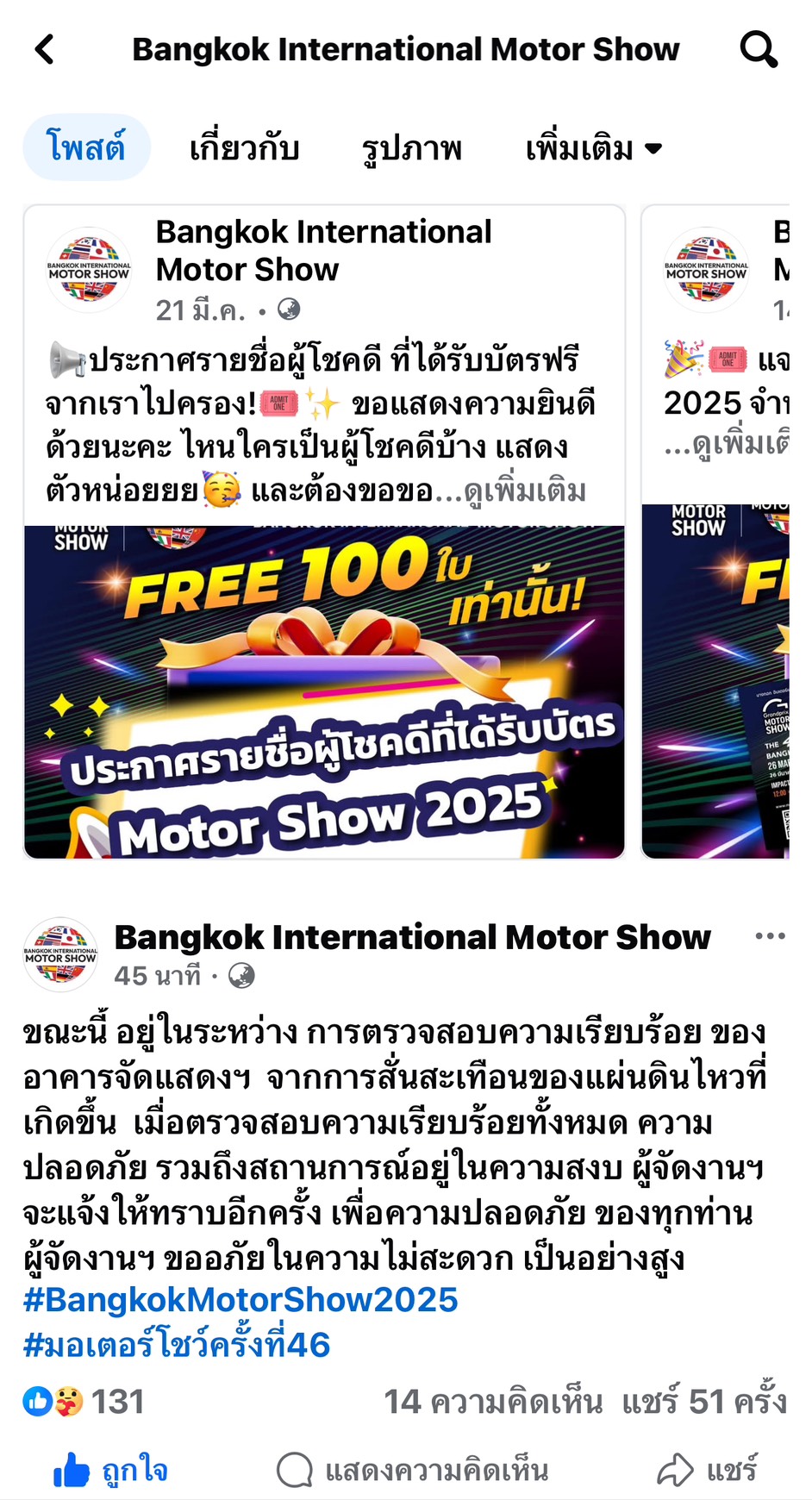This screenshot has width=812, height=1500.
Task: Open the FREE 100 ใบ ticket winners image
Action: pyautogui.click(x=324, y=691)
